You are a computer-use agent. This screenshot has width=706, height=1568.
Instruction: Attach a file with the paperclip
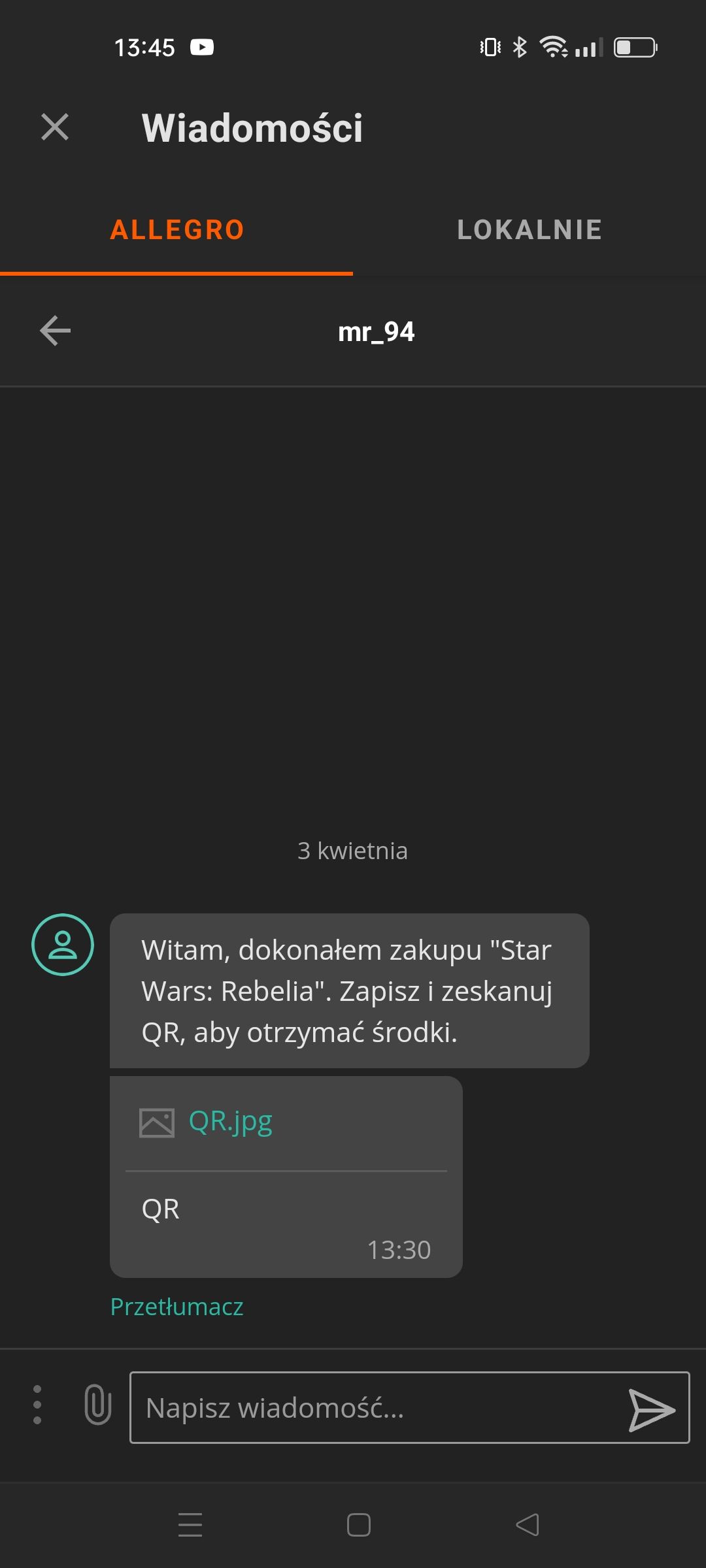click(x=97, y=1405)
